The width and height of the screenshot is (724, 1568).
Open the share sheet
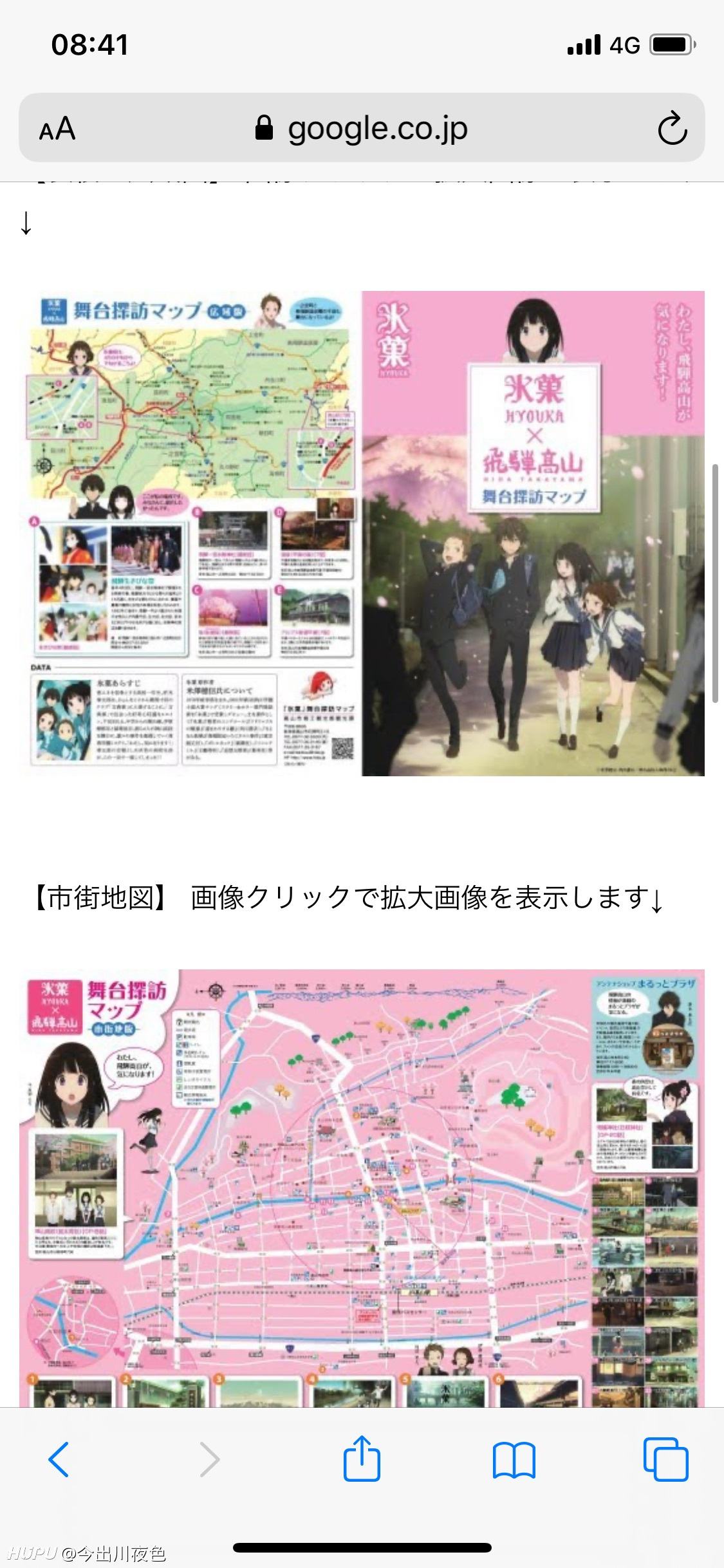click(362, 1458)
